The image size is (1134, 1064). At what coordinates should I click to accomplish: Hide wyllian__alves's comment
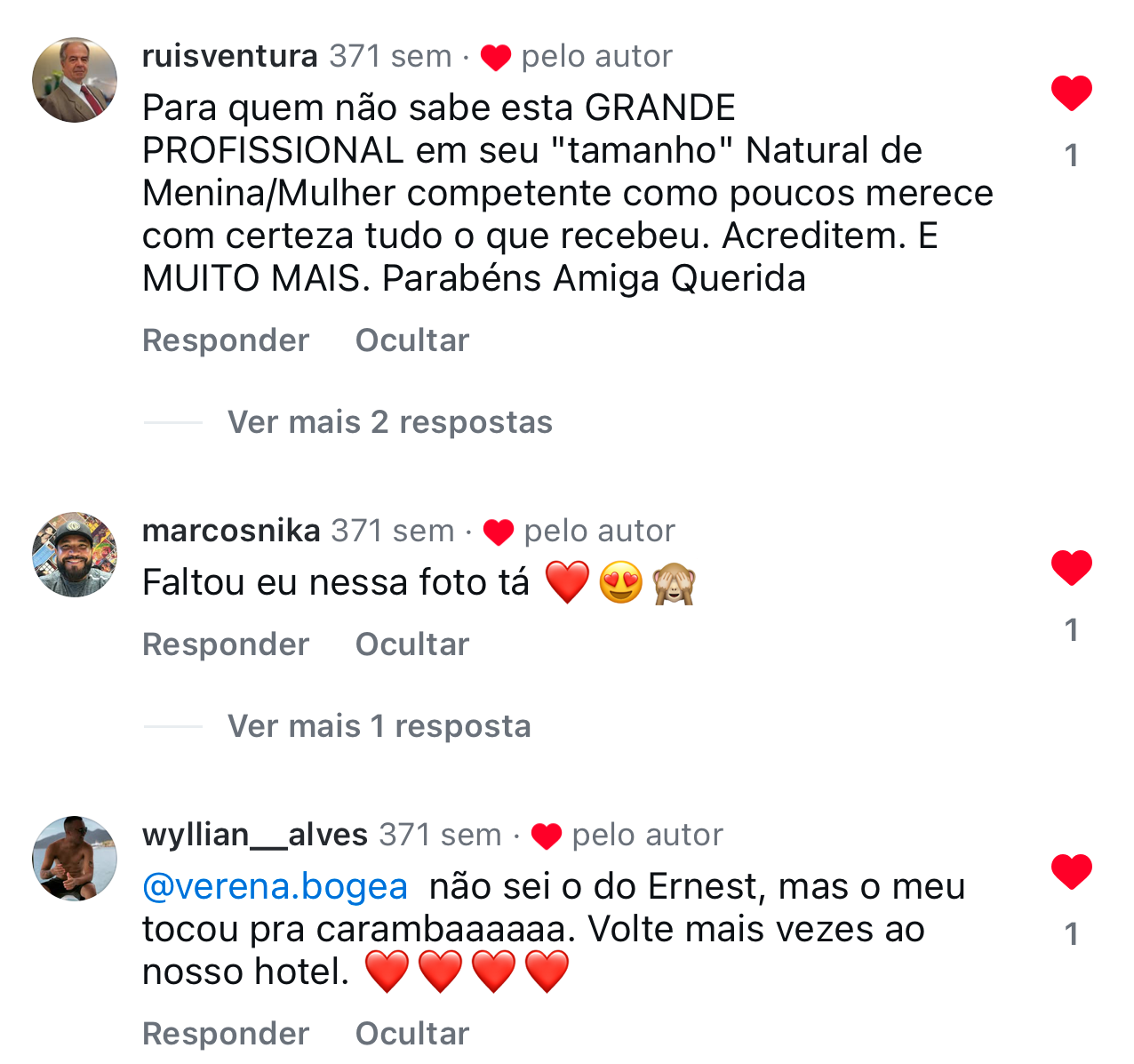(411, 1034)
